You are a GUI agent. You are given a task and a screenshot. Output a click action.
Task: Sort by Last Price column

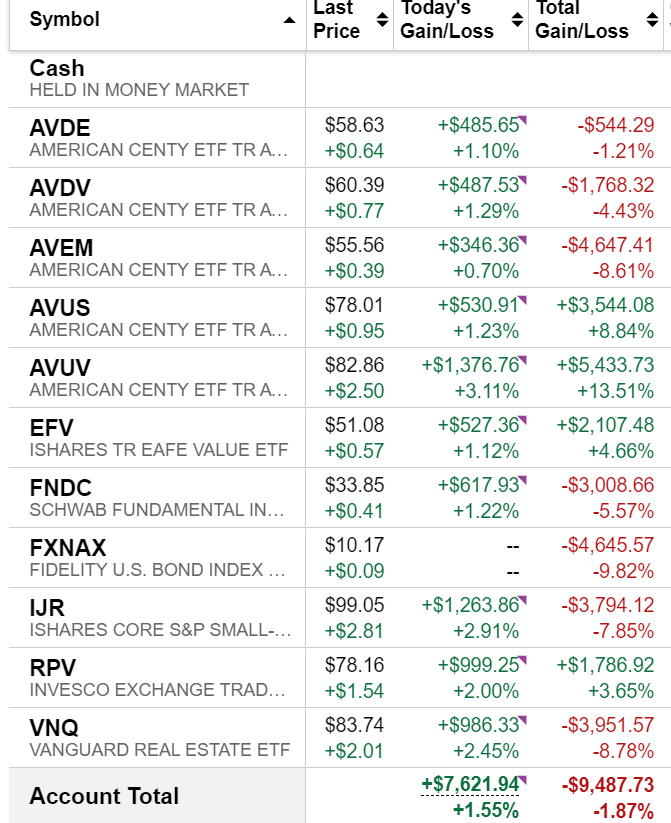coord(336,20)
